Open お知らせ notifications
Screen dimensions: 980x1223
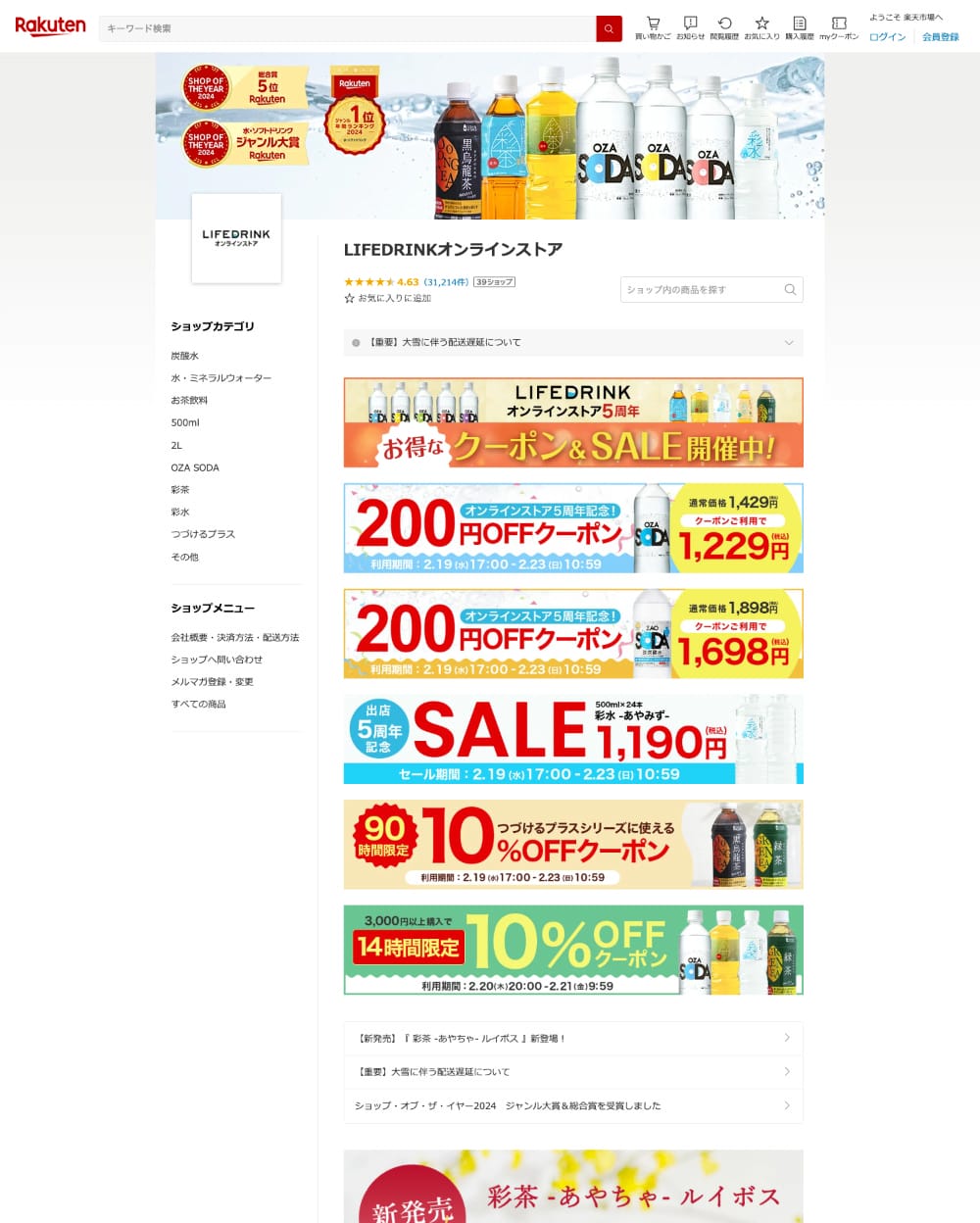(690, 27)
